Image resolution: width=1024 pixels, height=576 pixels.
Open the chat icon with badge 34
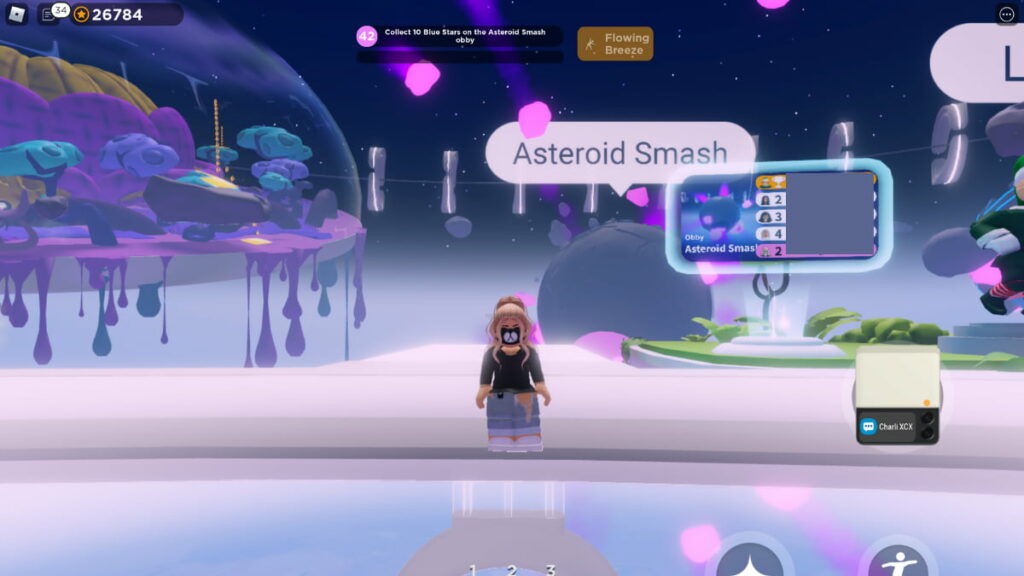click(x=51, y=14)
